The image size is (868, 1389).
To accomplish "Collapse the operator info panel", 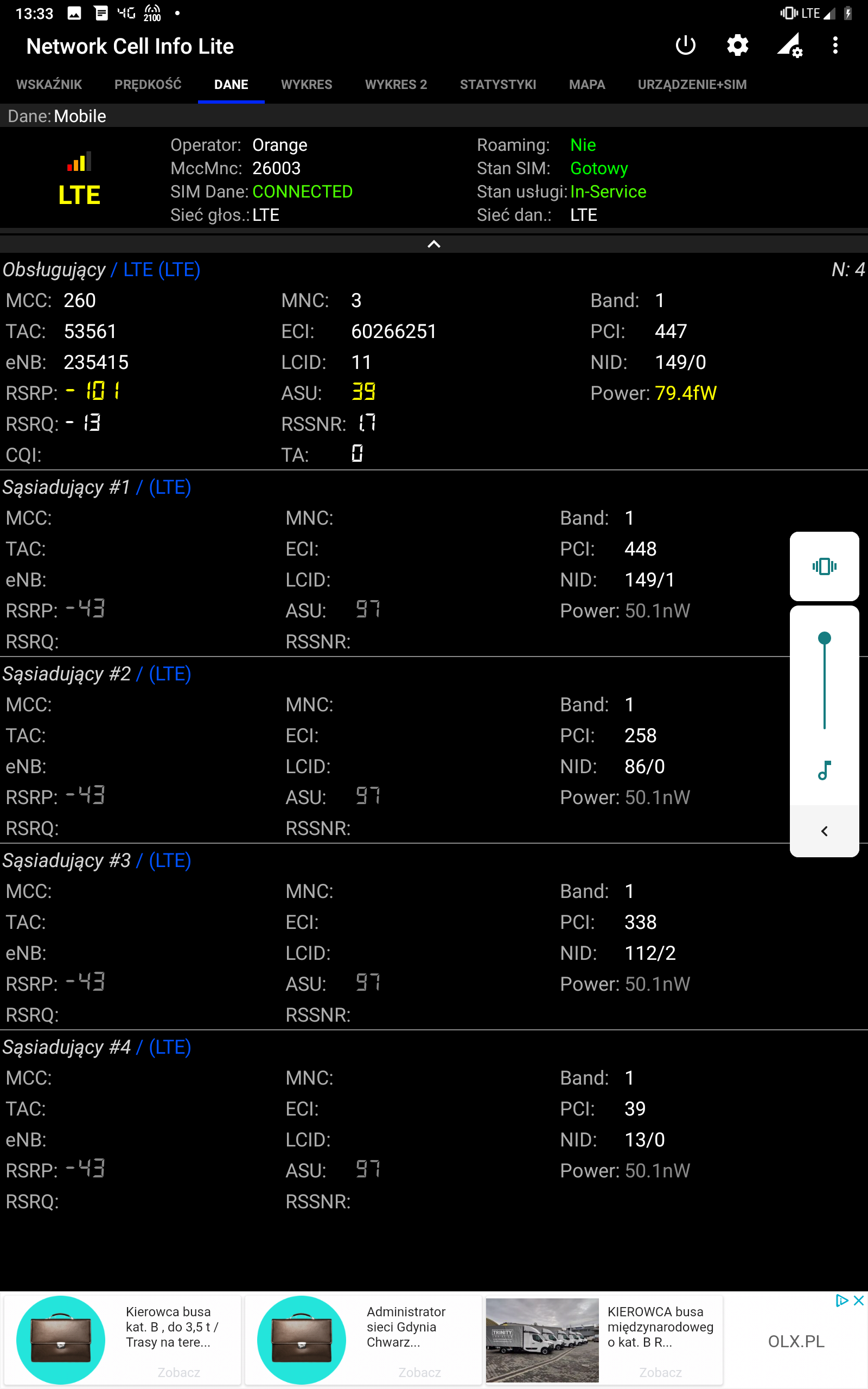I will click(434, 244).
